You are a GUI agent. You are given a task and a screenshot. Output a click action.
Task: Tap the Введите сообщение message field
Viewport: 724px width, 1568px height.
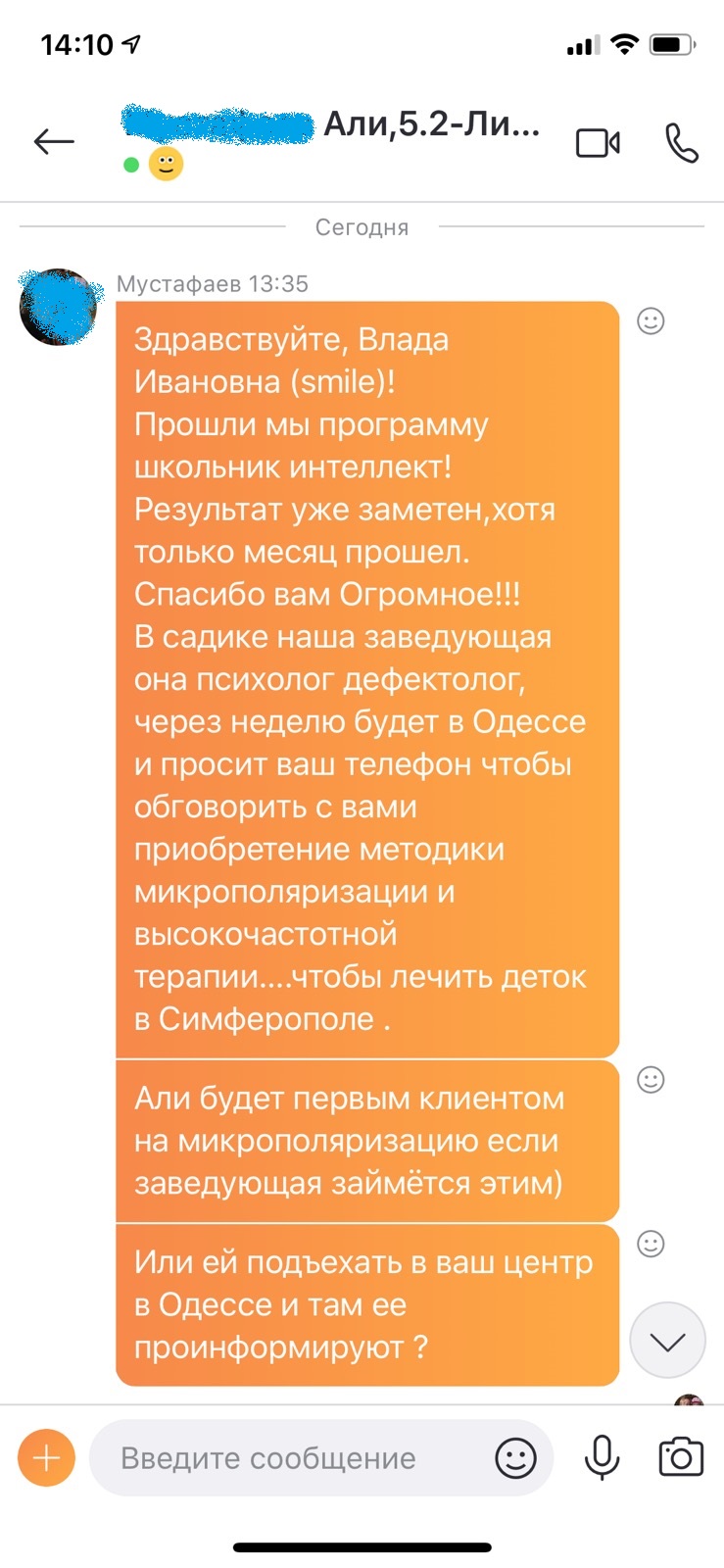tap(294, 1458)
